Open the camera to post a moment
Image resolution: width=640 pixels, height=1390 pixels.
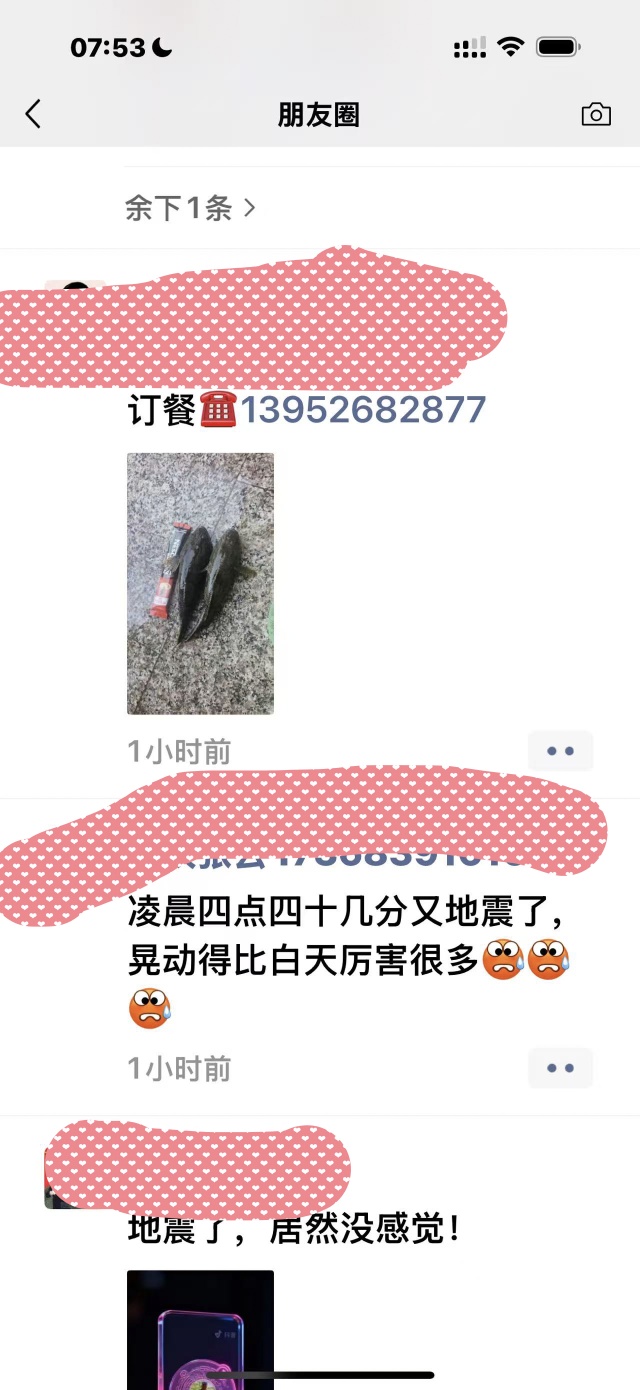[596, 115]
